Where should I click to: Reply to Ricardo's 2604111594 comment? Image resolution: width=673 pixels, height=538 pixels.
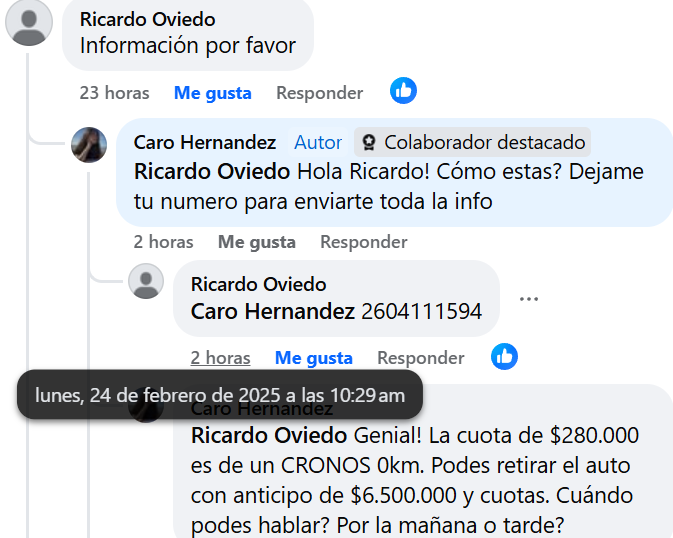coord(420,358)
